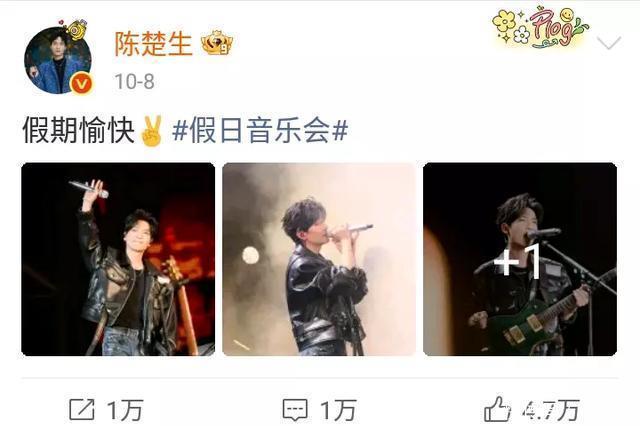
Task: Like the post with 4.7万 likes
Action: (530, 408)
